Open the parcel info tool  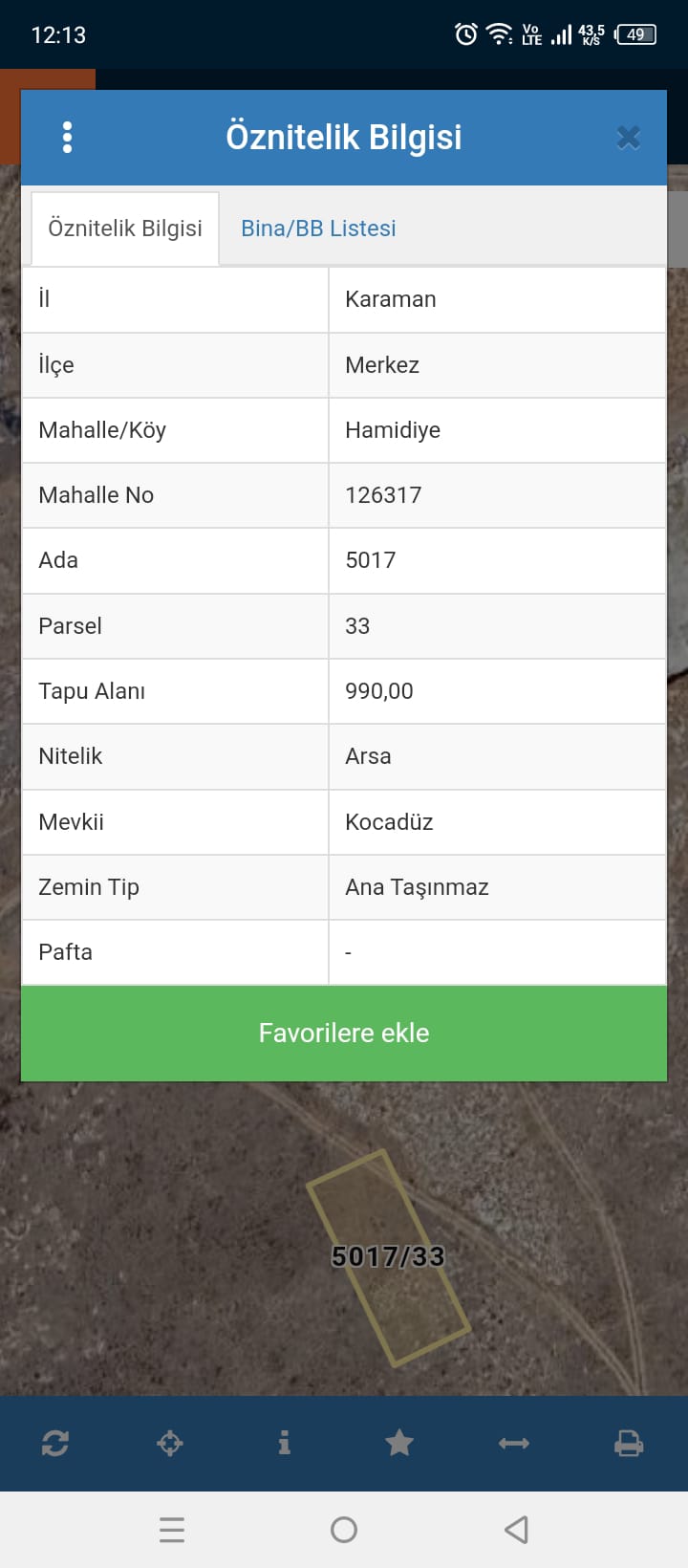tap(284, 1443)
